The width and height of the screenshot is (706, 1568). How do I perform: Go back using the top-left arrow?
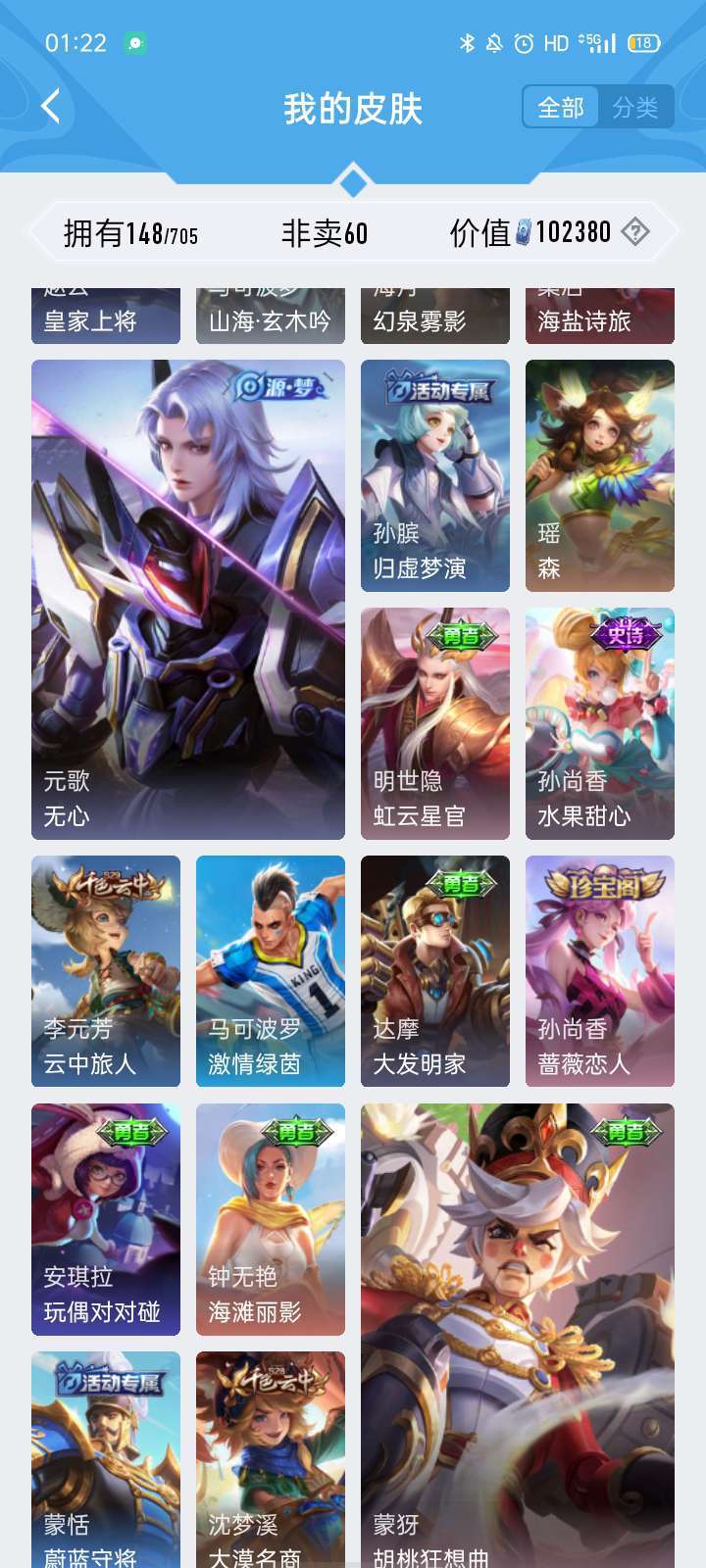point(51,107)
